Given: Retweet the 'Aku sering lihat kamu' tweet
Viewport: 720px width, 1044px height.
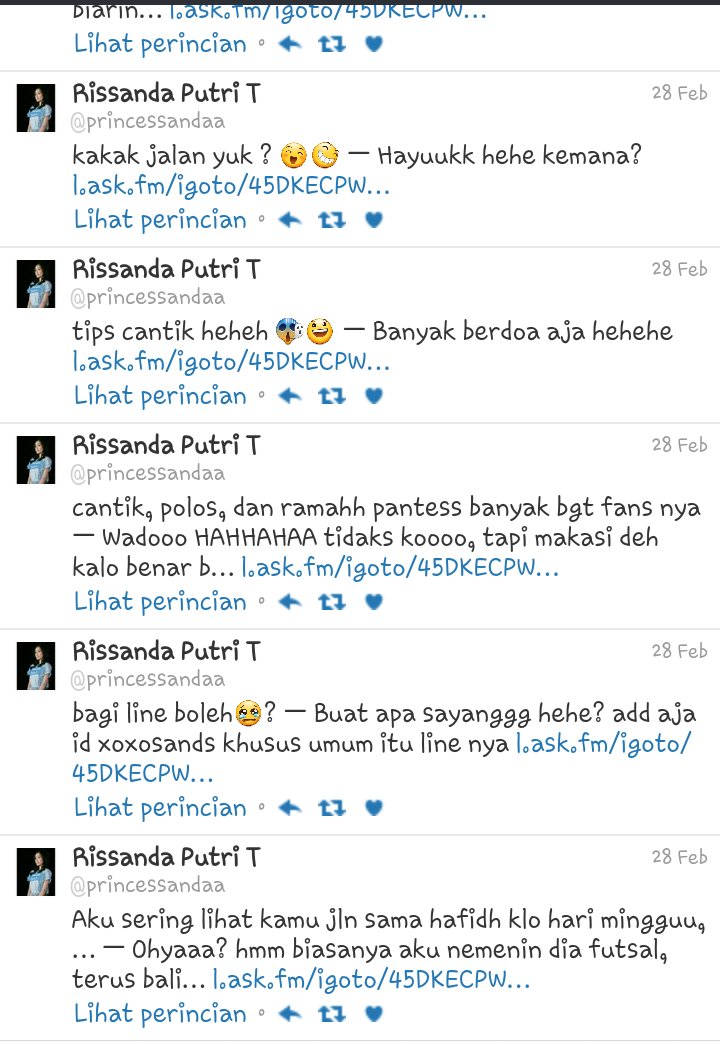Looking at the screenshot, I should tap(331, 1014).
